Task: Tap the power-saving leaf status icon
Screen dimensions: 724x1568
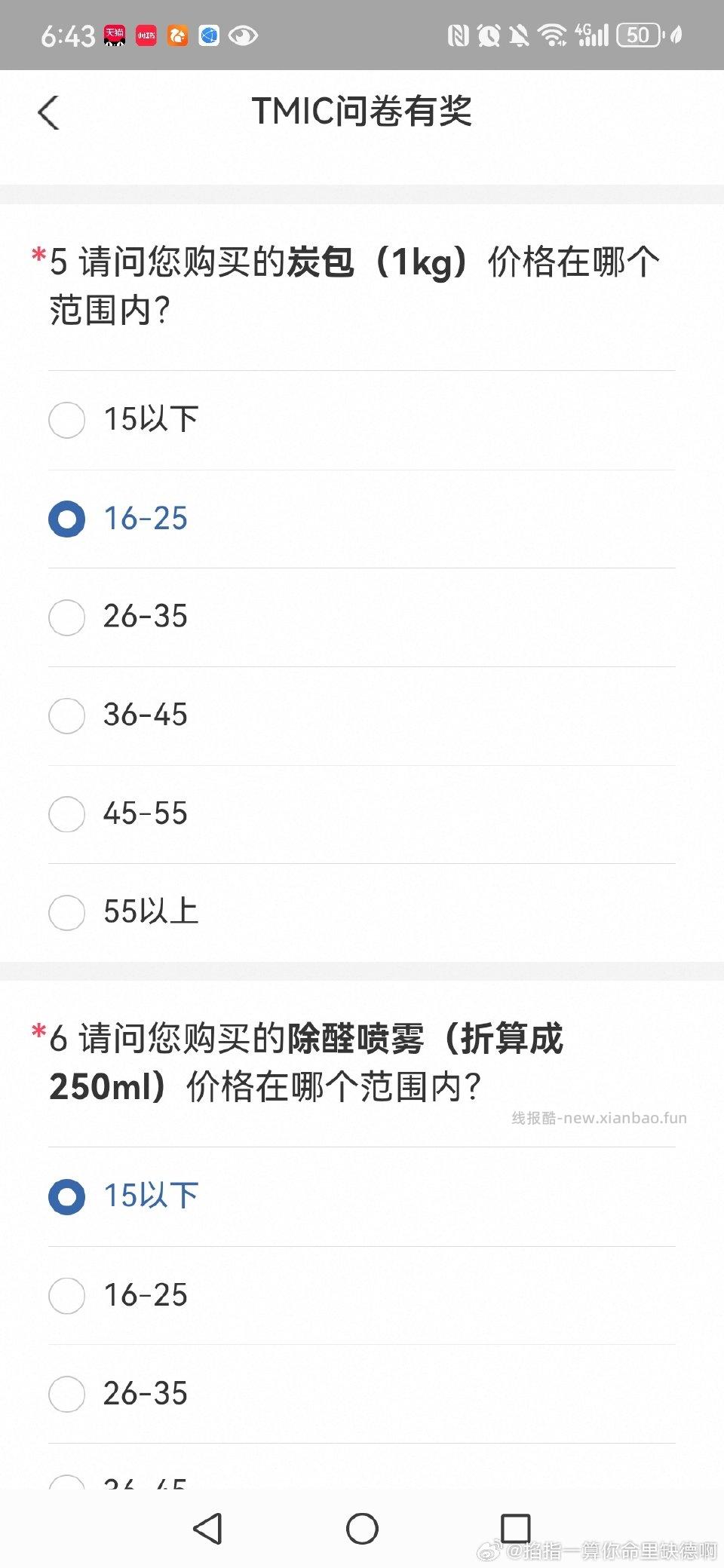Action: click(675, 35)
